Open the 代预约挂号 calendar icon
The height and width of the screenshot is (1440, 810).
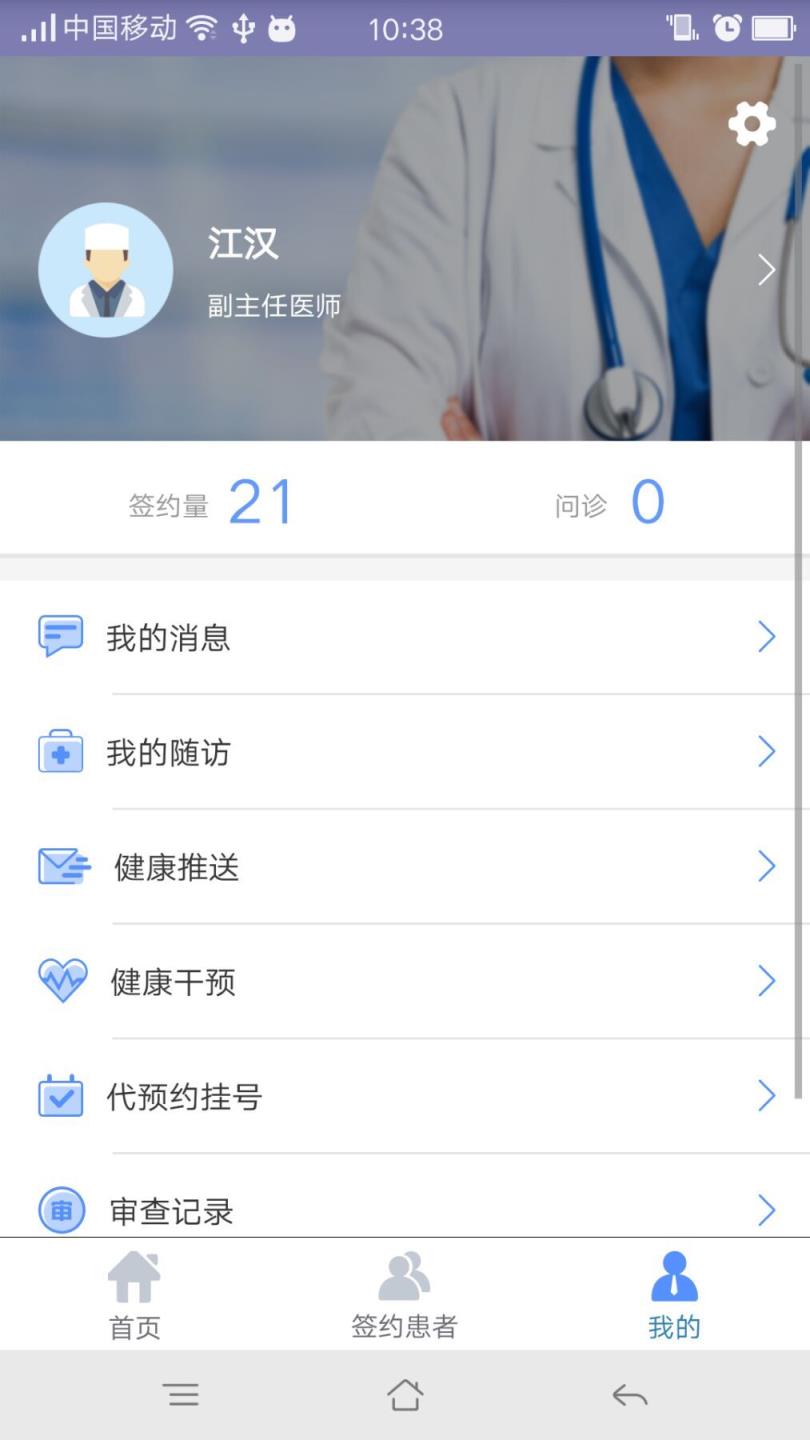click(x=62, y=1096)
